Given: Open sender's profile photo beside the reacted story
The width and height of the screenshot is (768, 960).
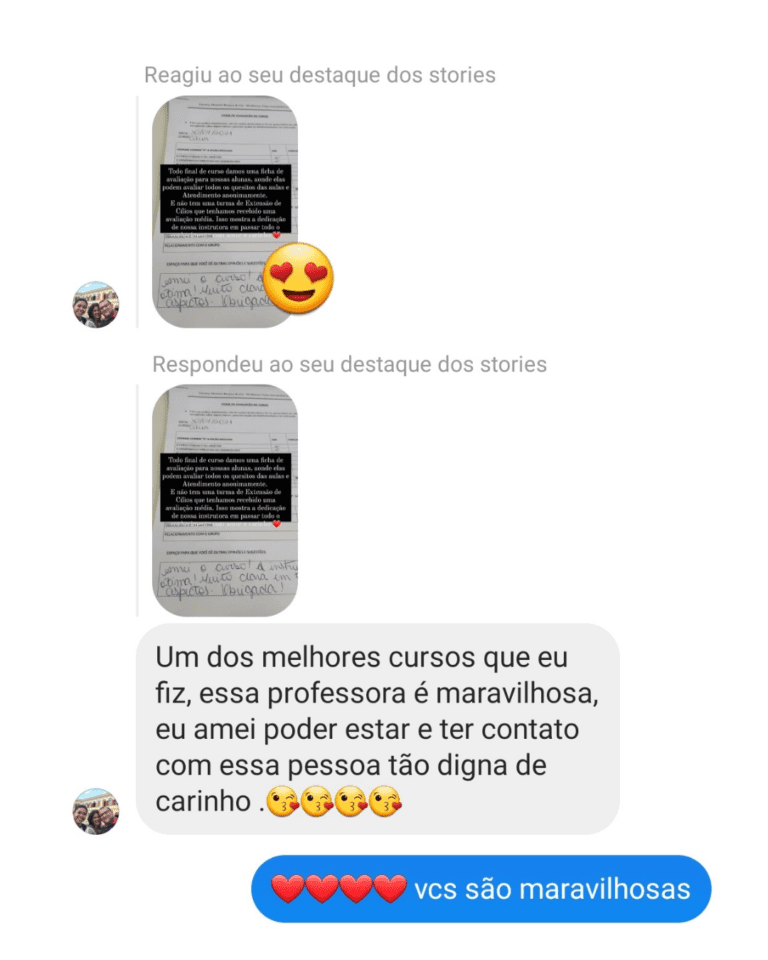Looking at the screenshot, I should pyautogui.click(x=96, y=304).
